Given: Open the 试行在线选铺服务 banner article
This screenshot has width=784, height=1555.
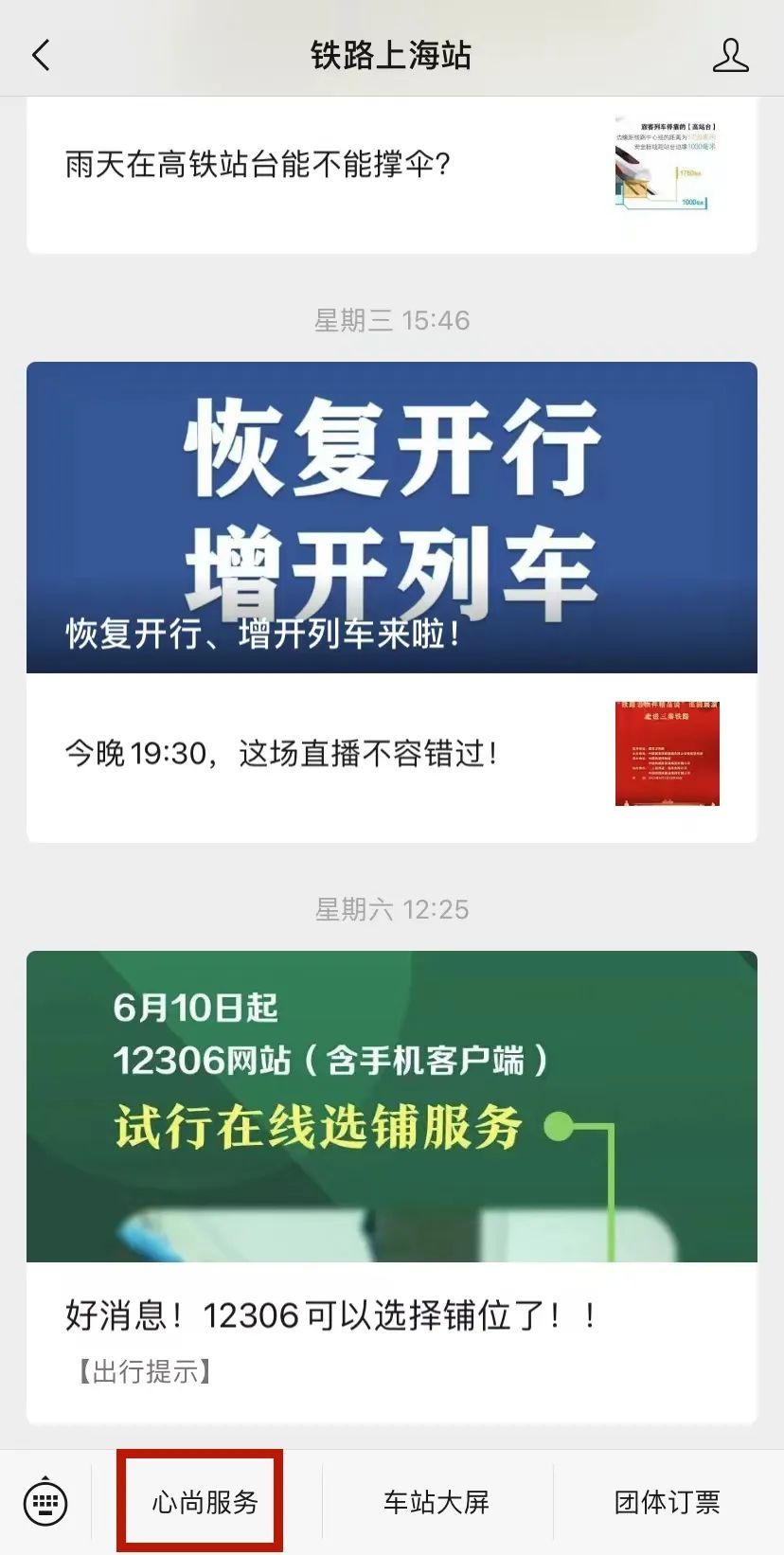Looking at the screenshot, I should (x=391, y=1106).
